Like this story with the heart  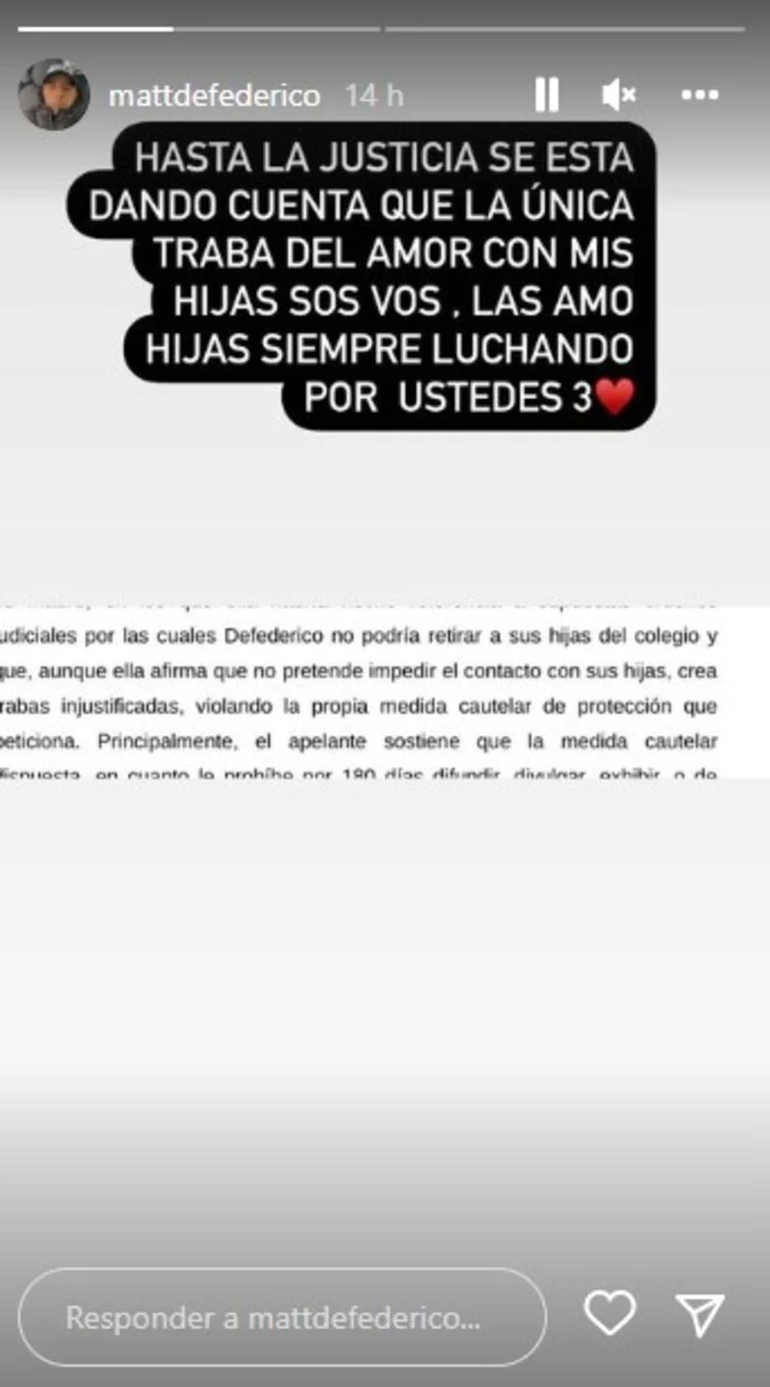(609, 1314)
